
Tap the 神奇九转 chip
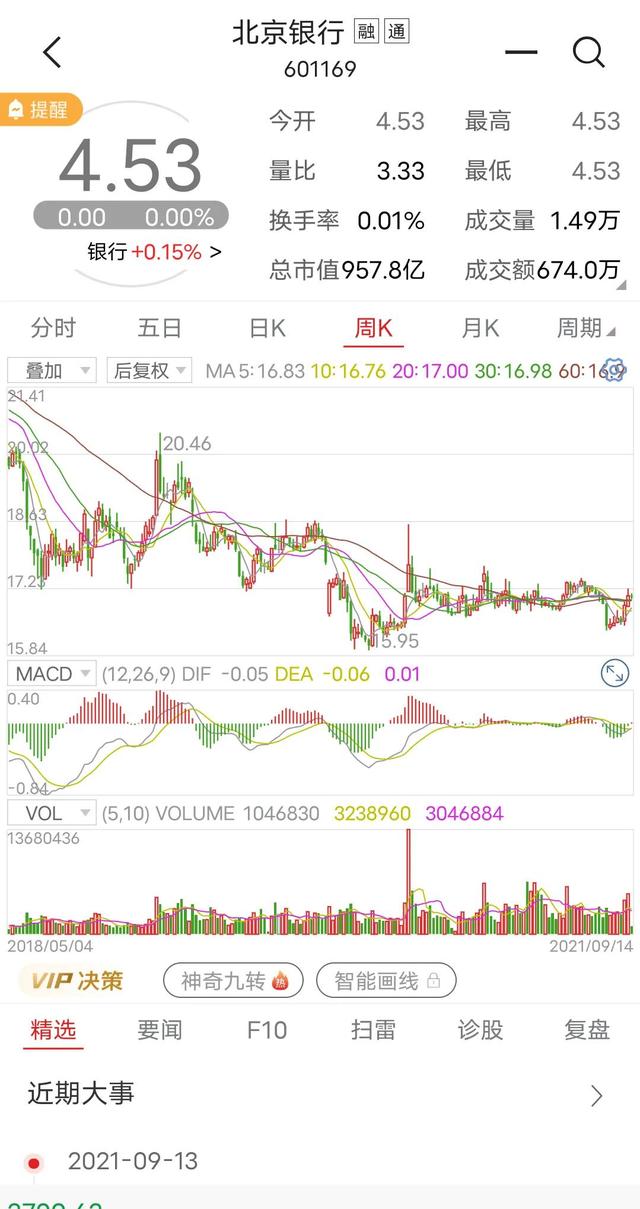pos(233,980)
